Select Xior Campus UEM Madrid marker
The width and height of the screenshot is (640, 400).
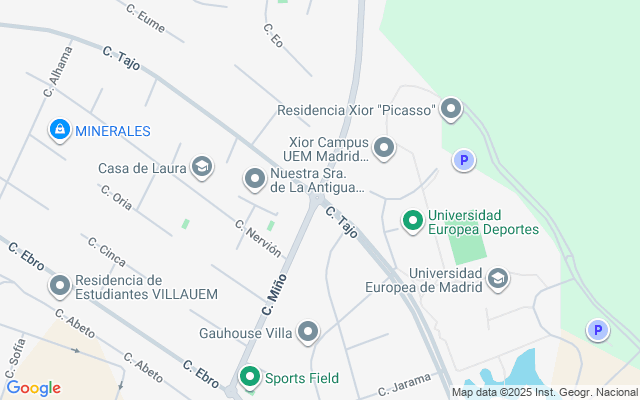(383, 149)
